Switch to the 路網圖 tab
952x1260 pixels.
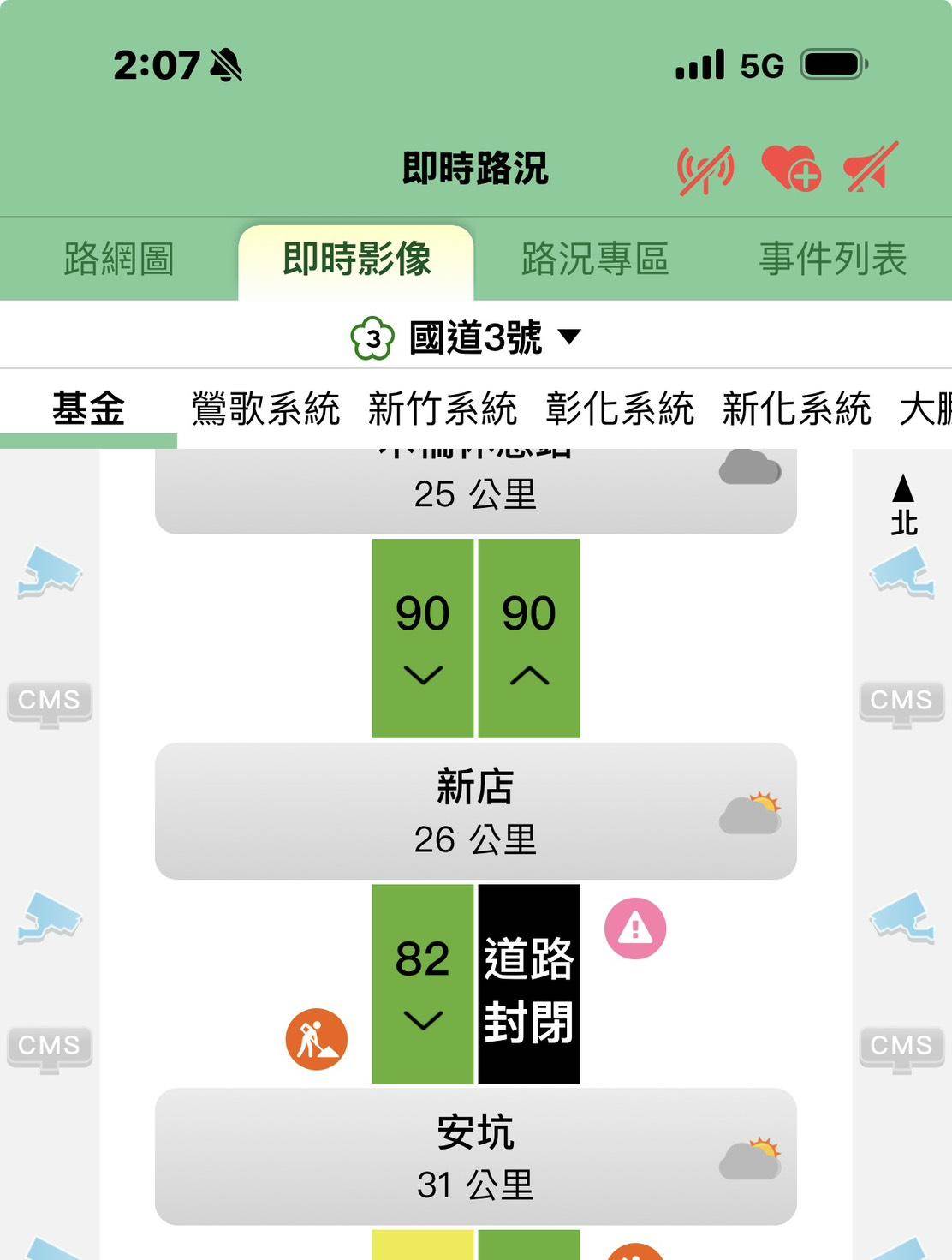coord(119,259)
